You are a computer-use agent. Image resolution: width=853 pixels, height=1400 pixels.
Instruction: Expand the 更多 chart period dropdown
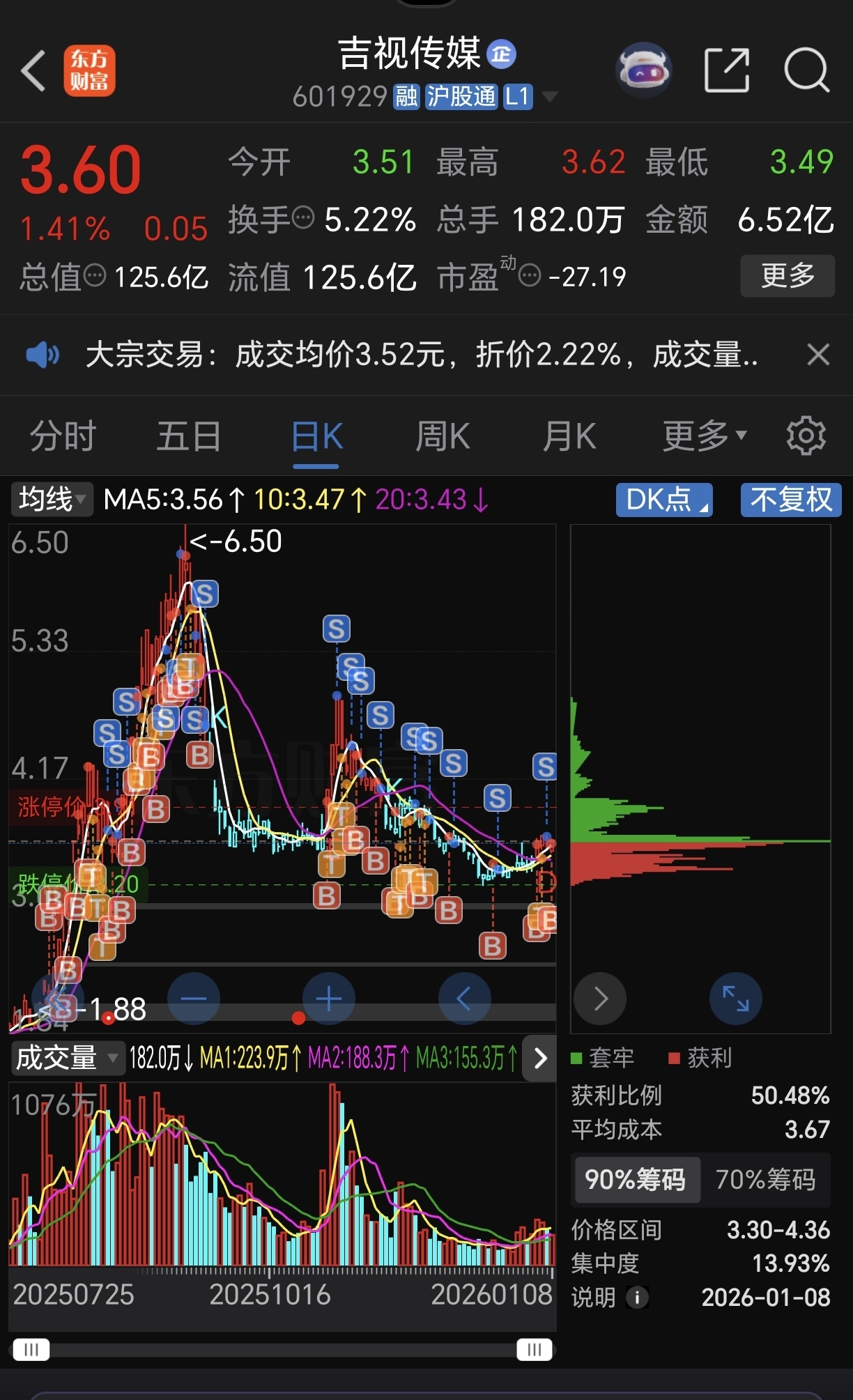704,437
